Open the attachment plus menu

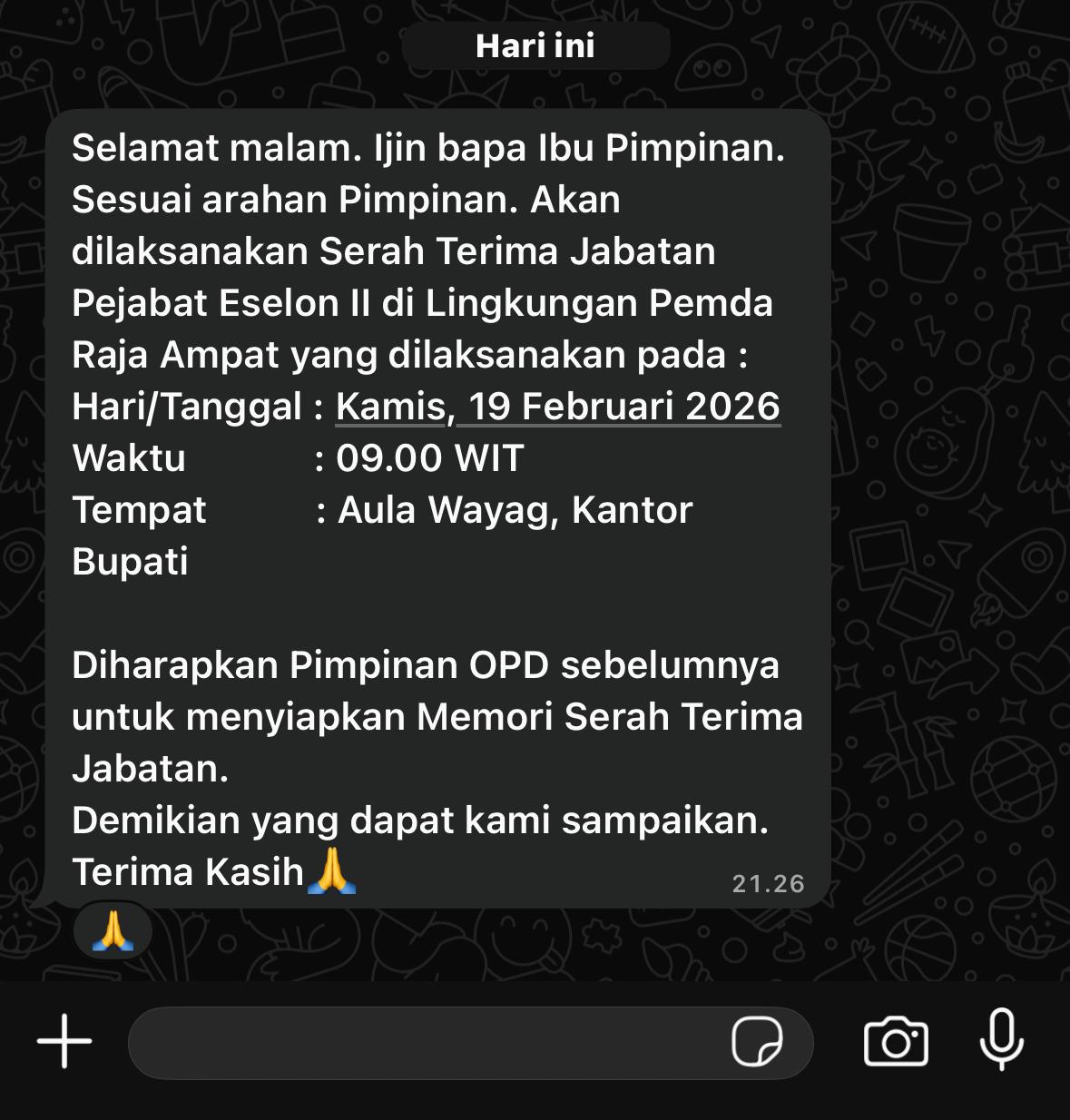[64, 1041]
